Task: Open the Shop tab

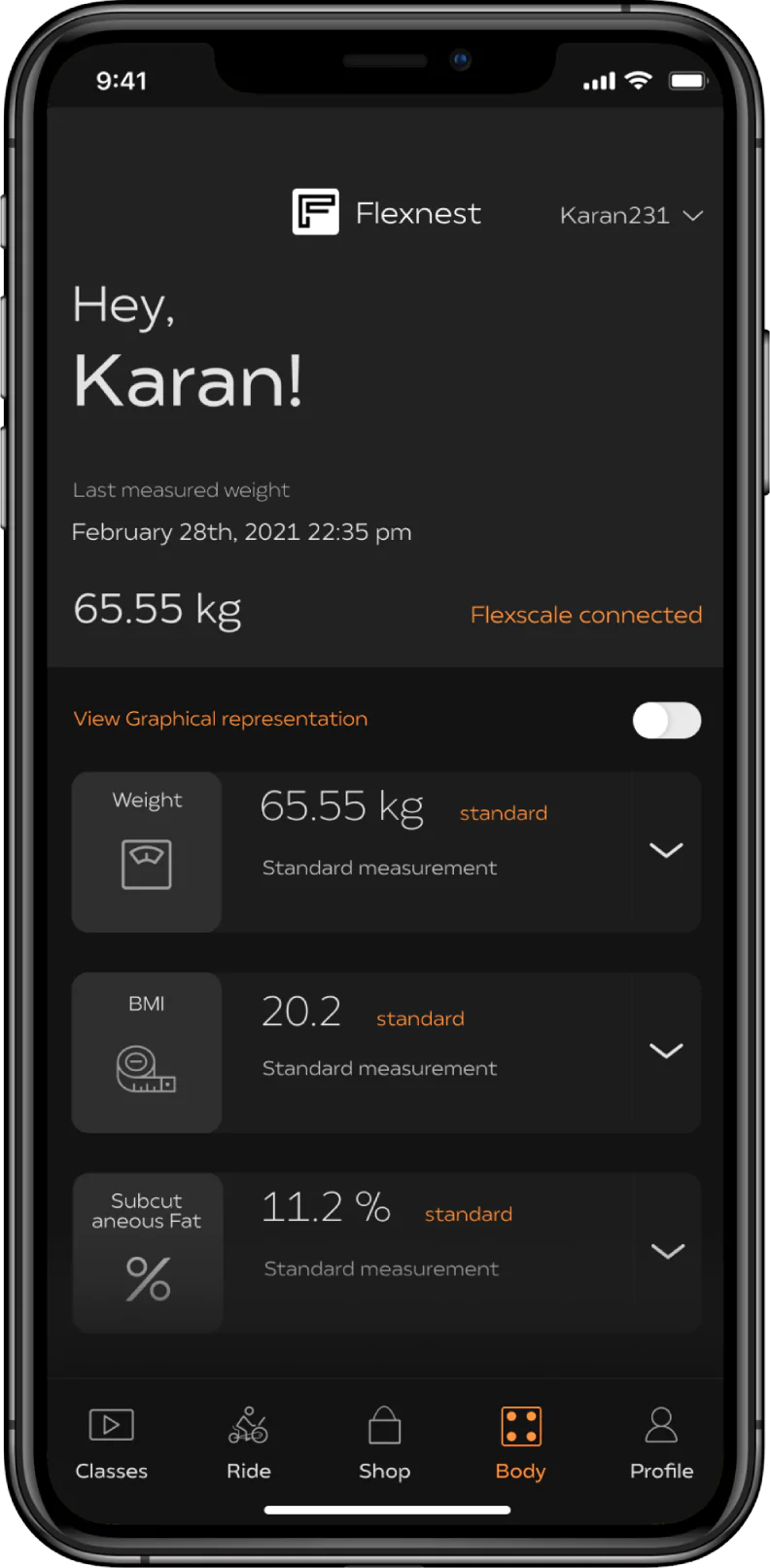Action: pos(385,1443)
